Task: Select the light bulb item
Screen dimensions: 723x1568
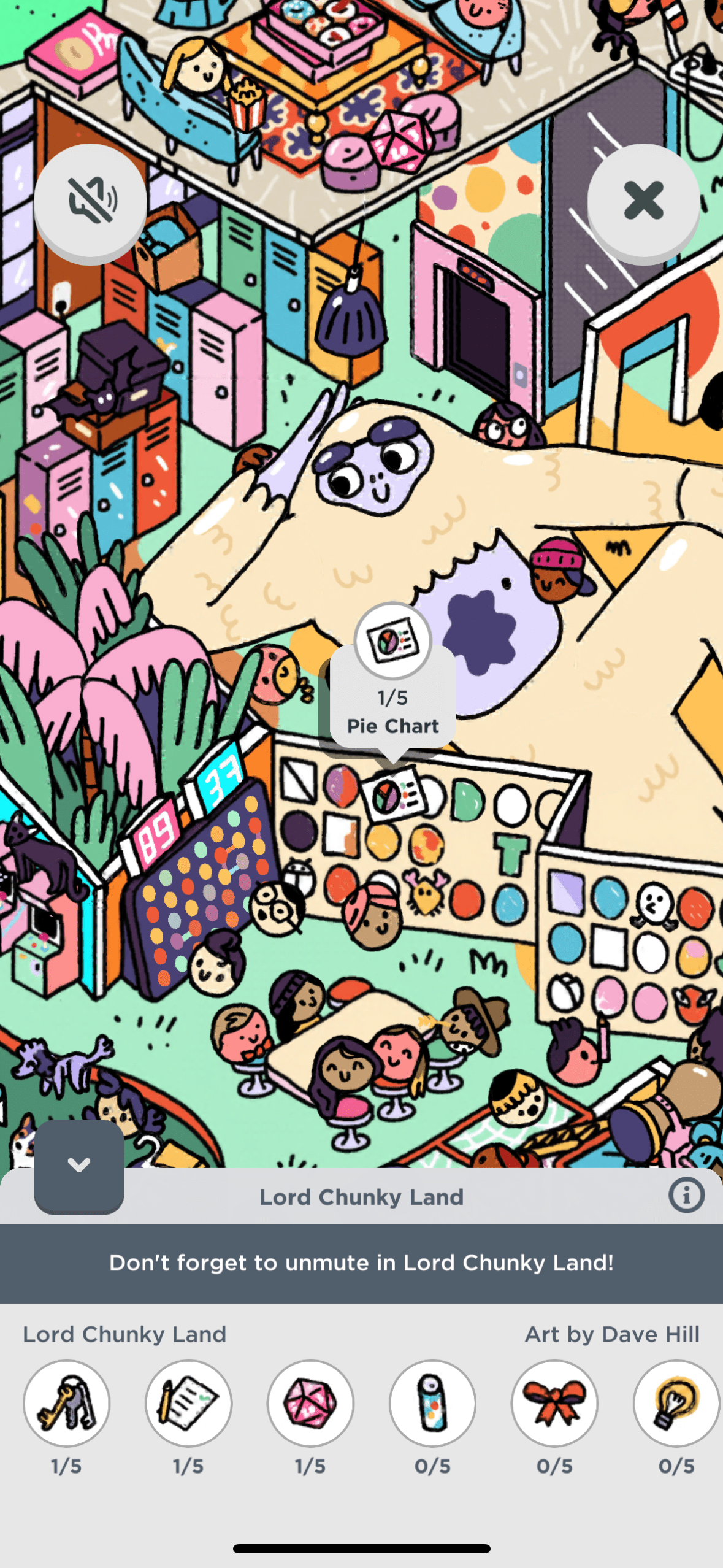Action: click(676, 1403)
